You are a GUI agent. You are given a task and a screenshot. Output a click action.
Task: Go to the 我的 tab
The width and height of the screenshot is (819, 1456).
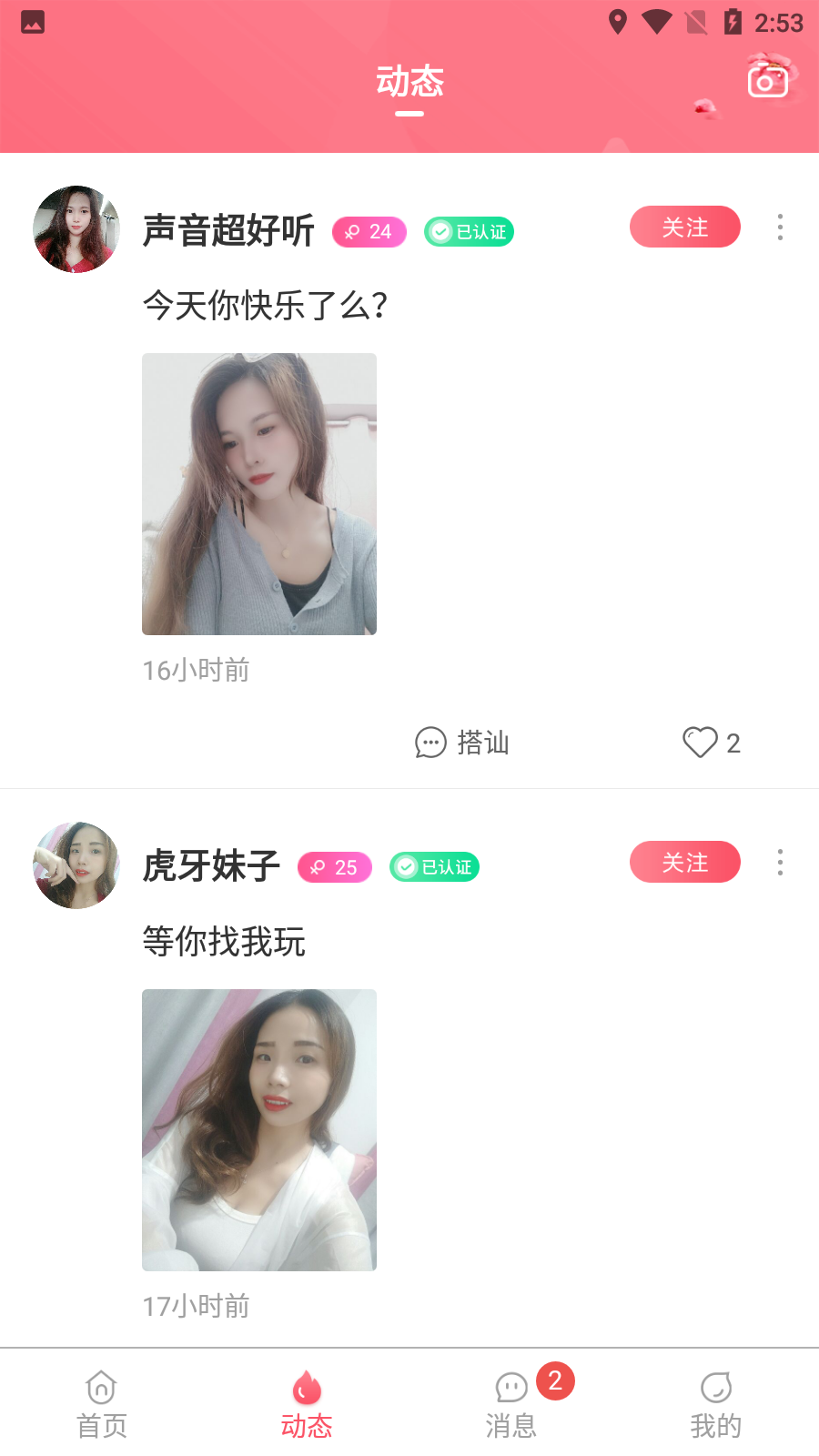[716, 1404]
